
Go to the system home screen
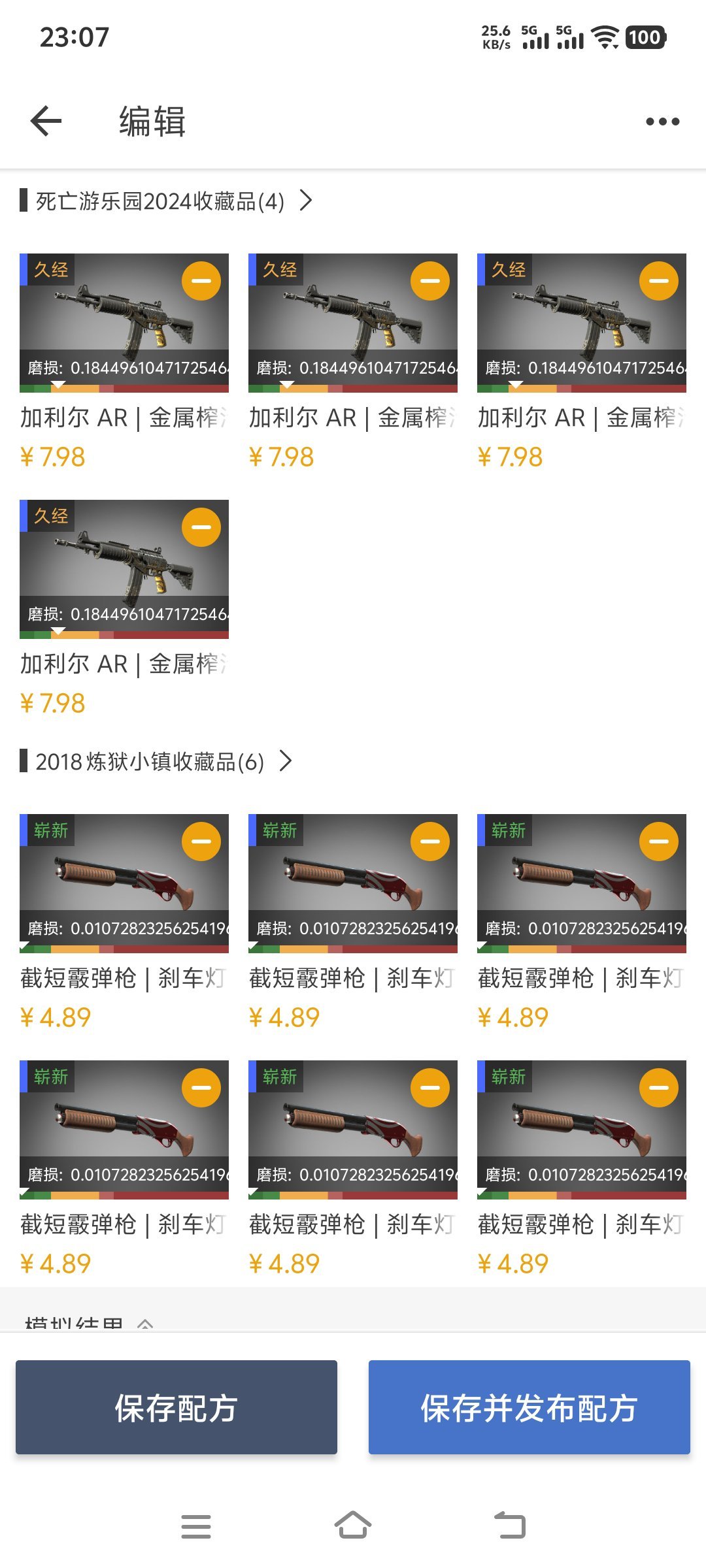pos(353,1526)
